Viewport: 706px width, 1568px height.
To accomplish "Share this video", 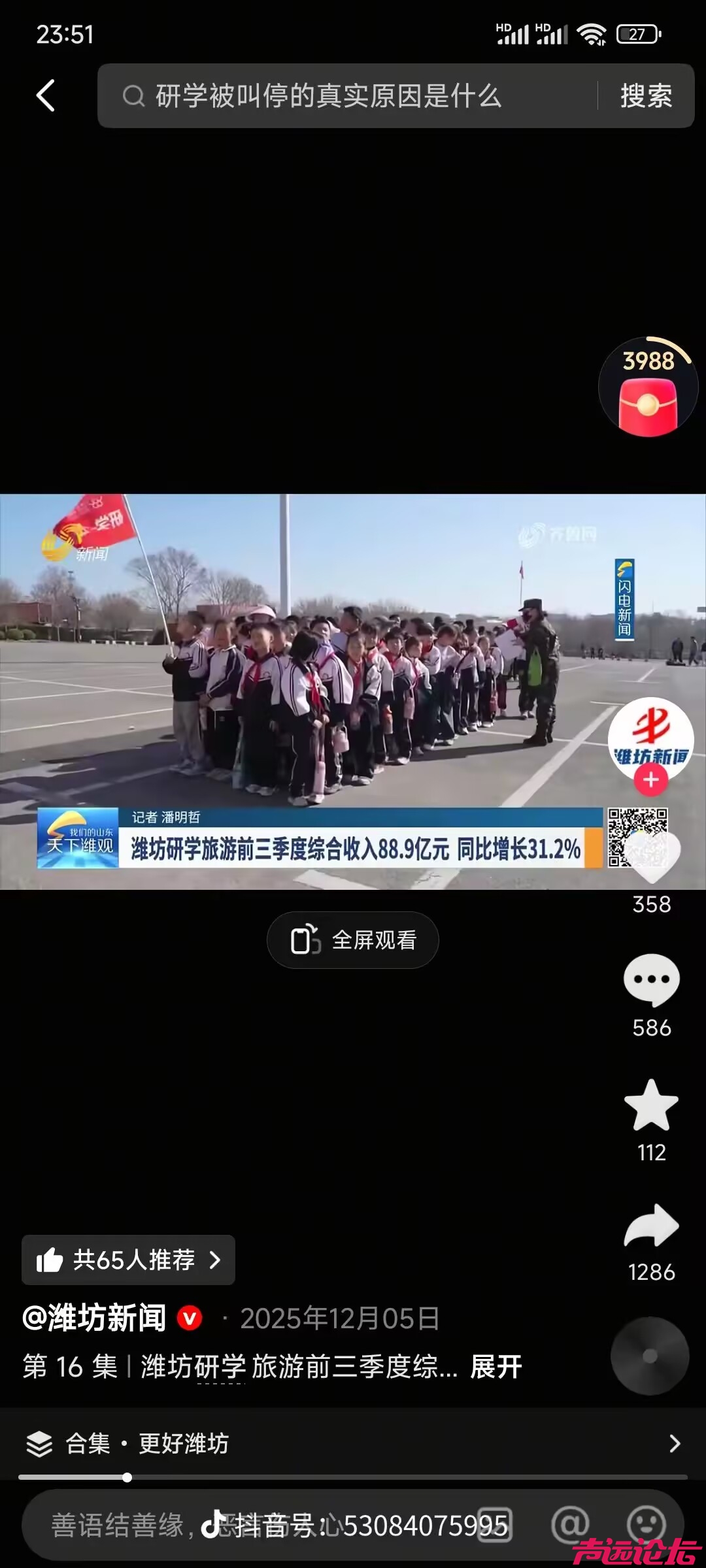I will click(x=651, y=1227).
